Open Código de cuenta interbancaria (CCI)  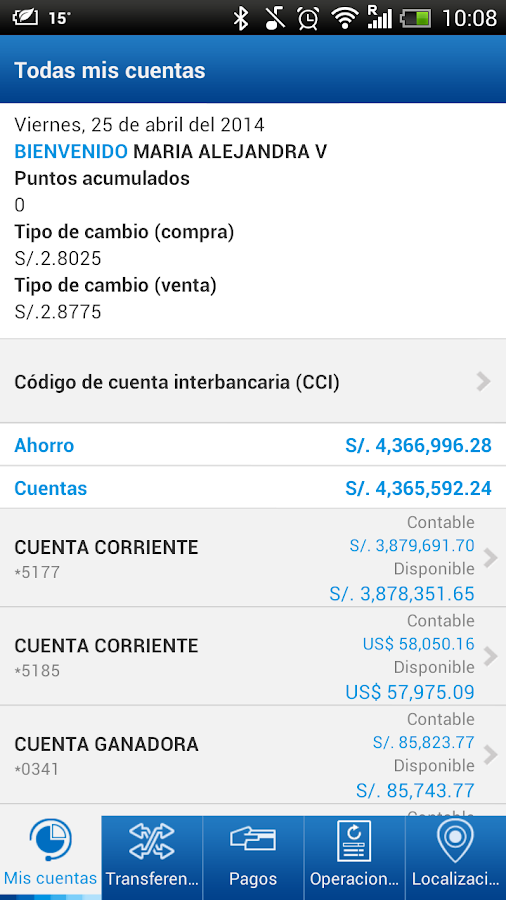point(253,381)
